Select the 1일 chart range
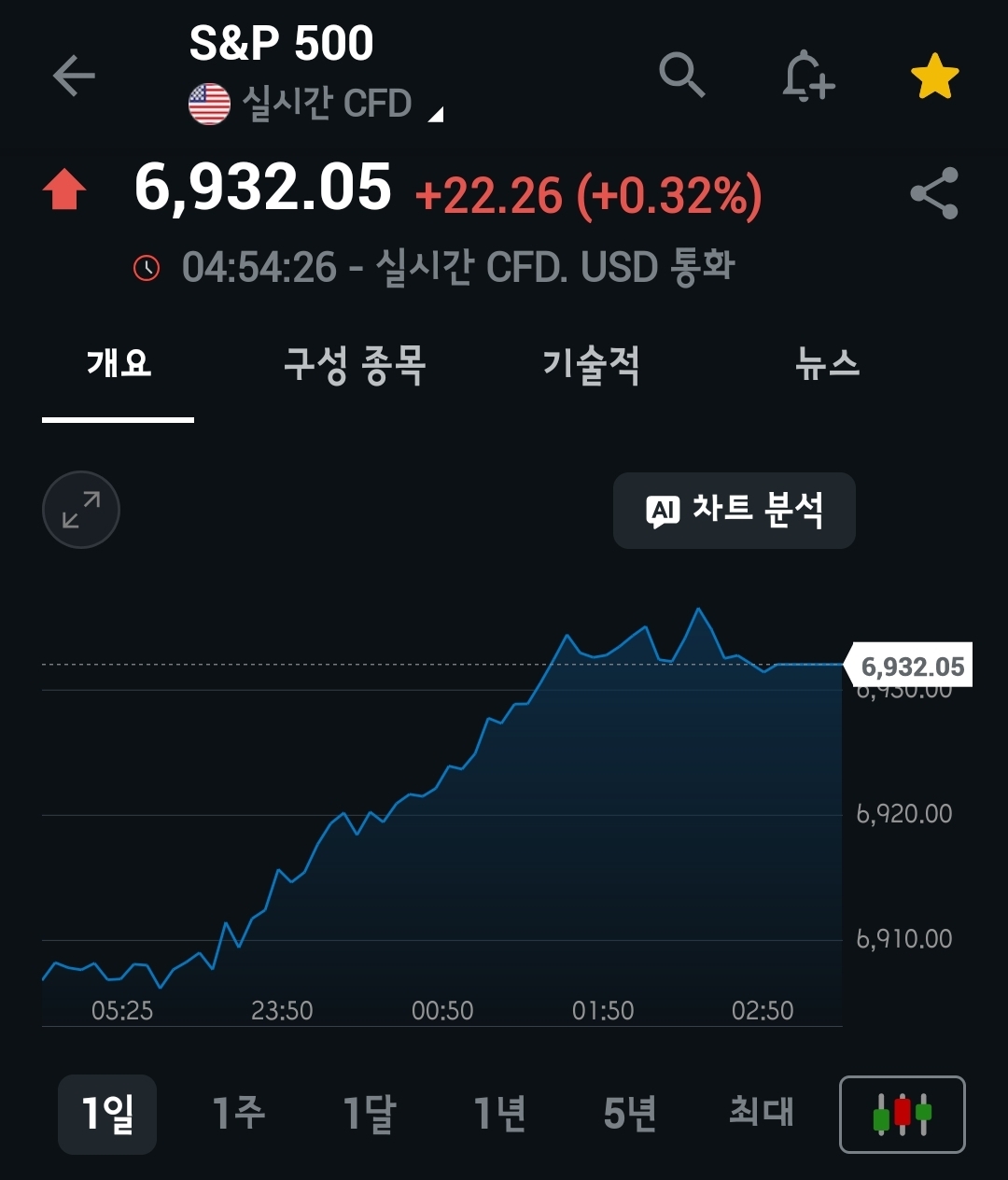This screenshot has width=1008, height=1180. [107, 1114]
